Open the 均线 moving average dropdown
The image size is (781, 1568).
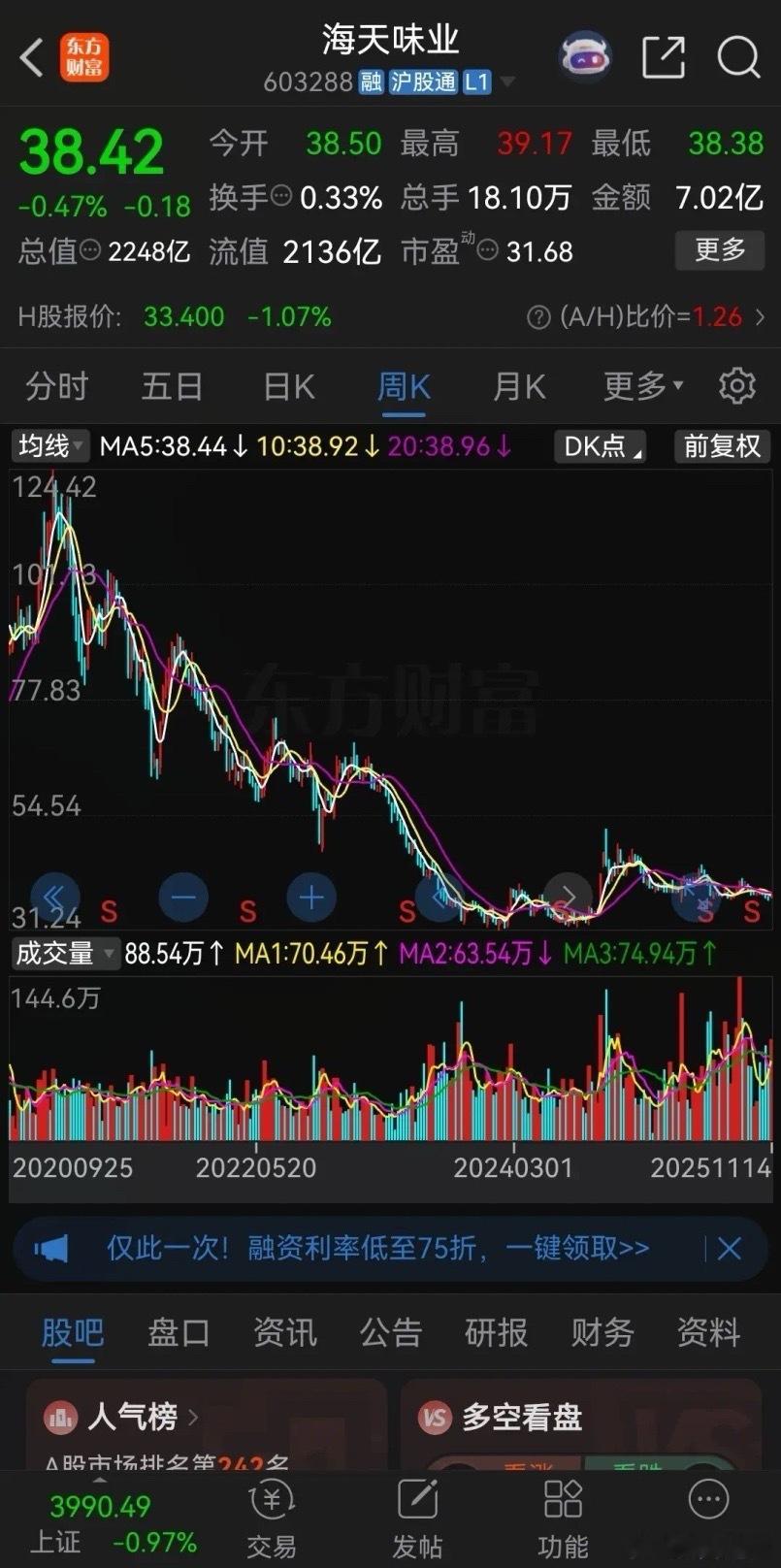[47, 446]
